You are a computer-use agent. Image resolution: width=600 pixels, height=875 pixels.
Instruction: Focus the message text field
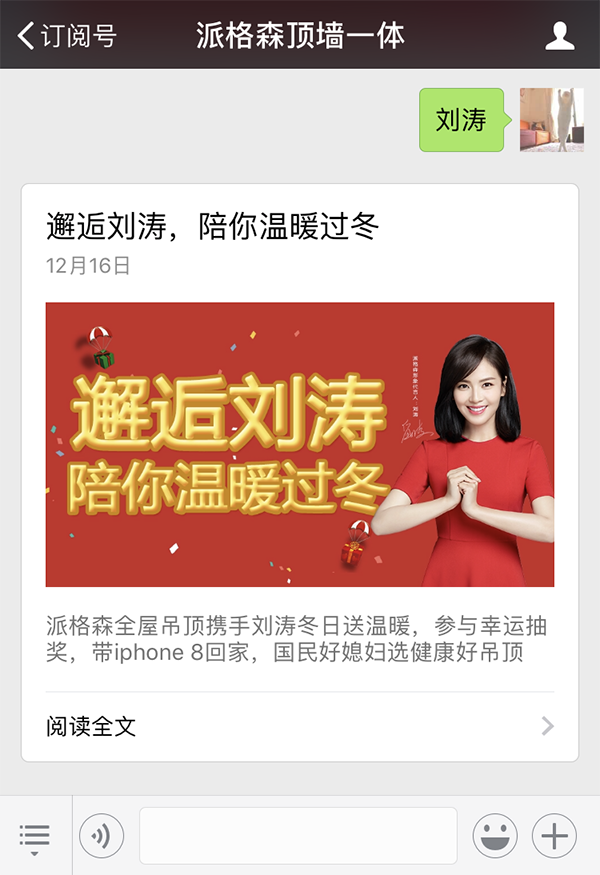coord(297,836)
